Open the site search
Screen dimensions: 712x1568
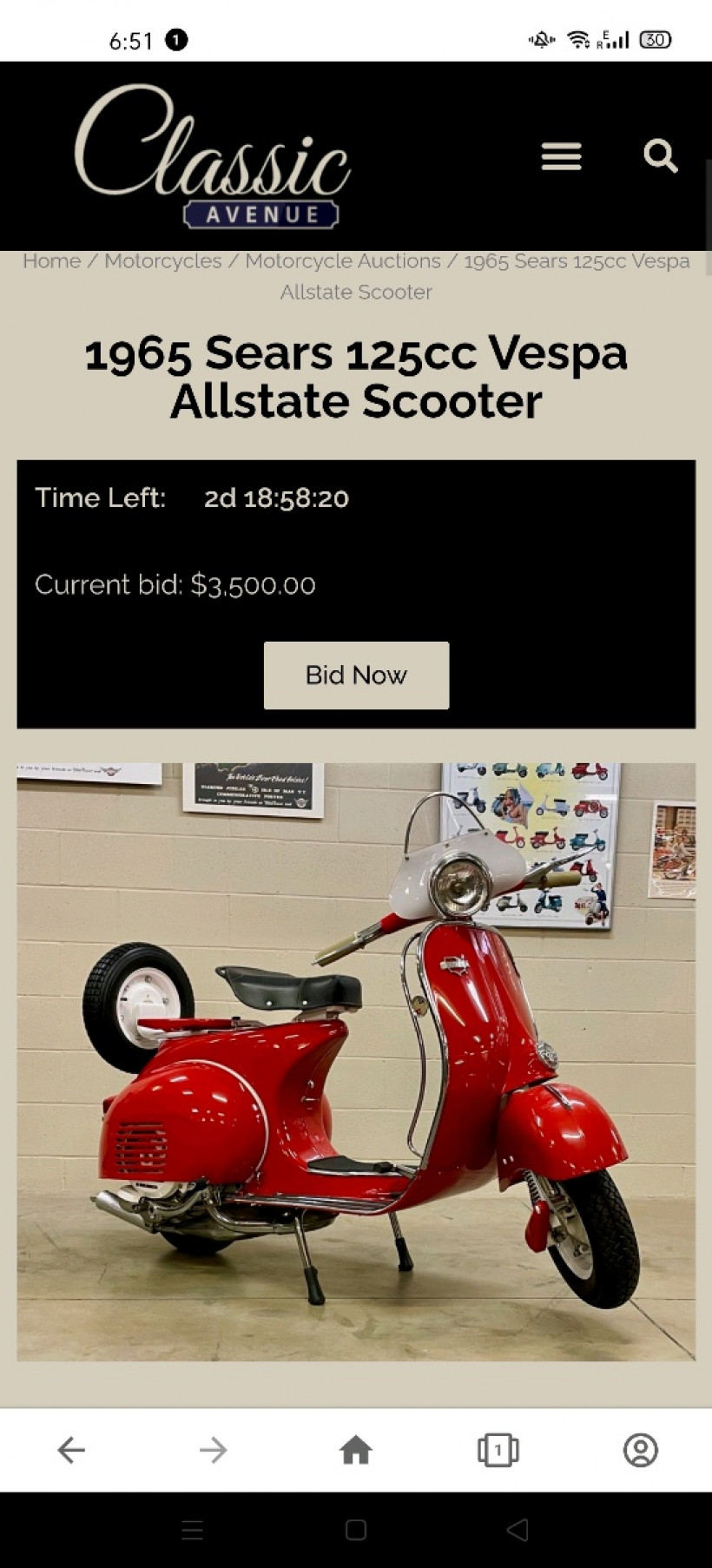pos(660,156)
